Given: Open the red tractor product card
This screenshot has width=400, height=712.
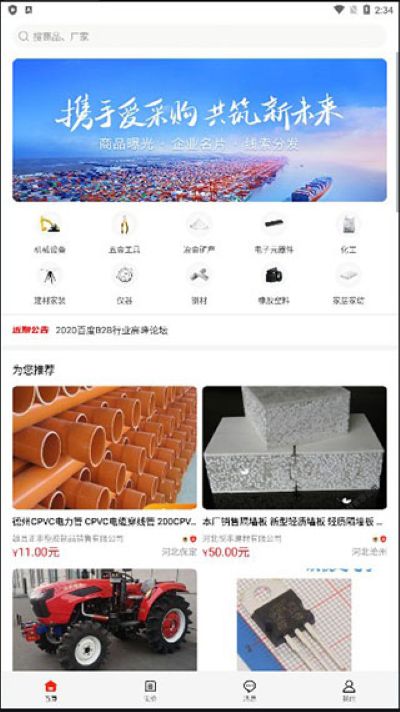Looking at the screenshot, I should [x=104, y=620].
